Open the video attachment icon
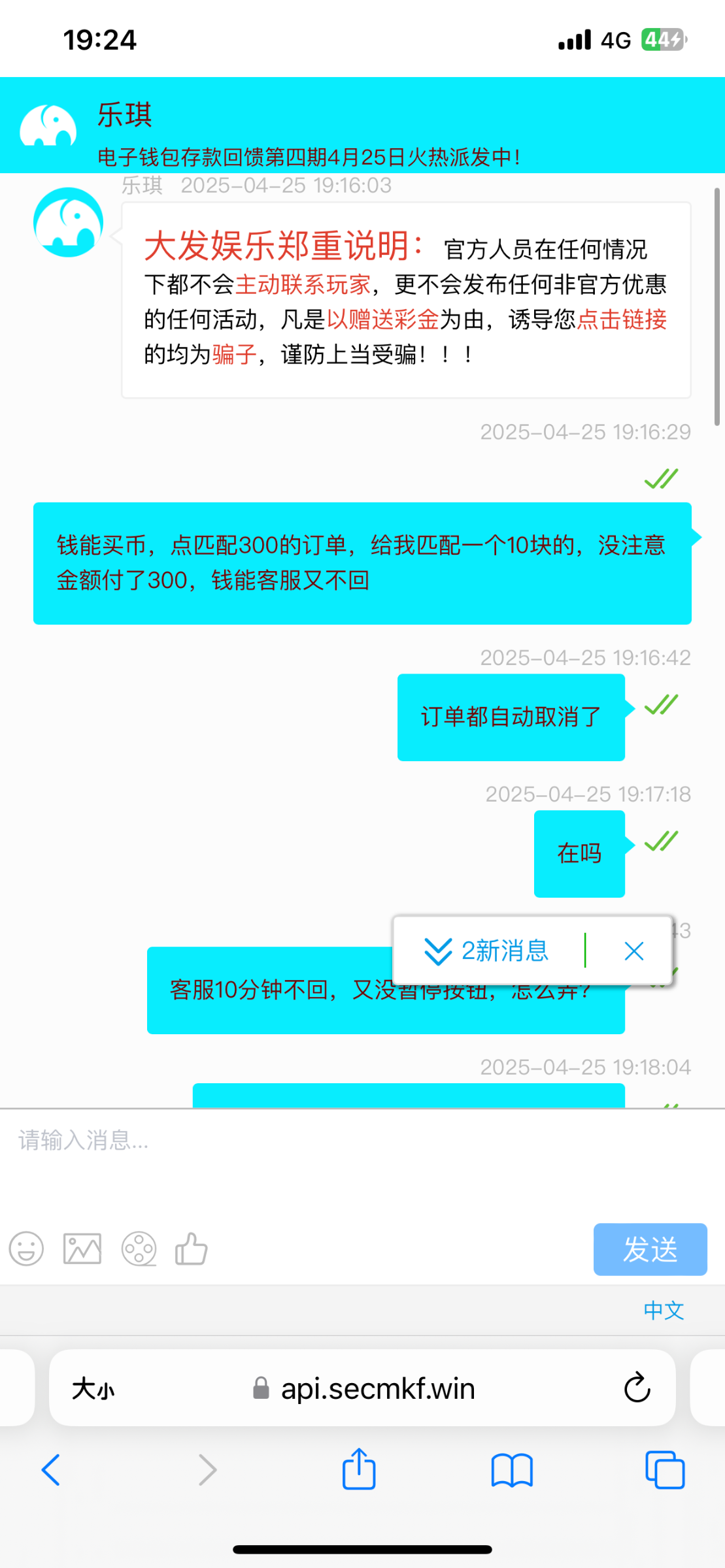 139,1249
